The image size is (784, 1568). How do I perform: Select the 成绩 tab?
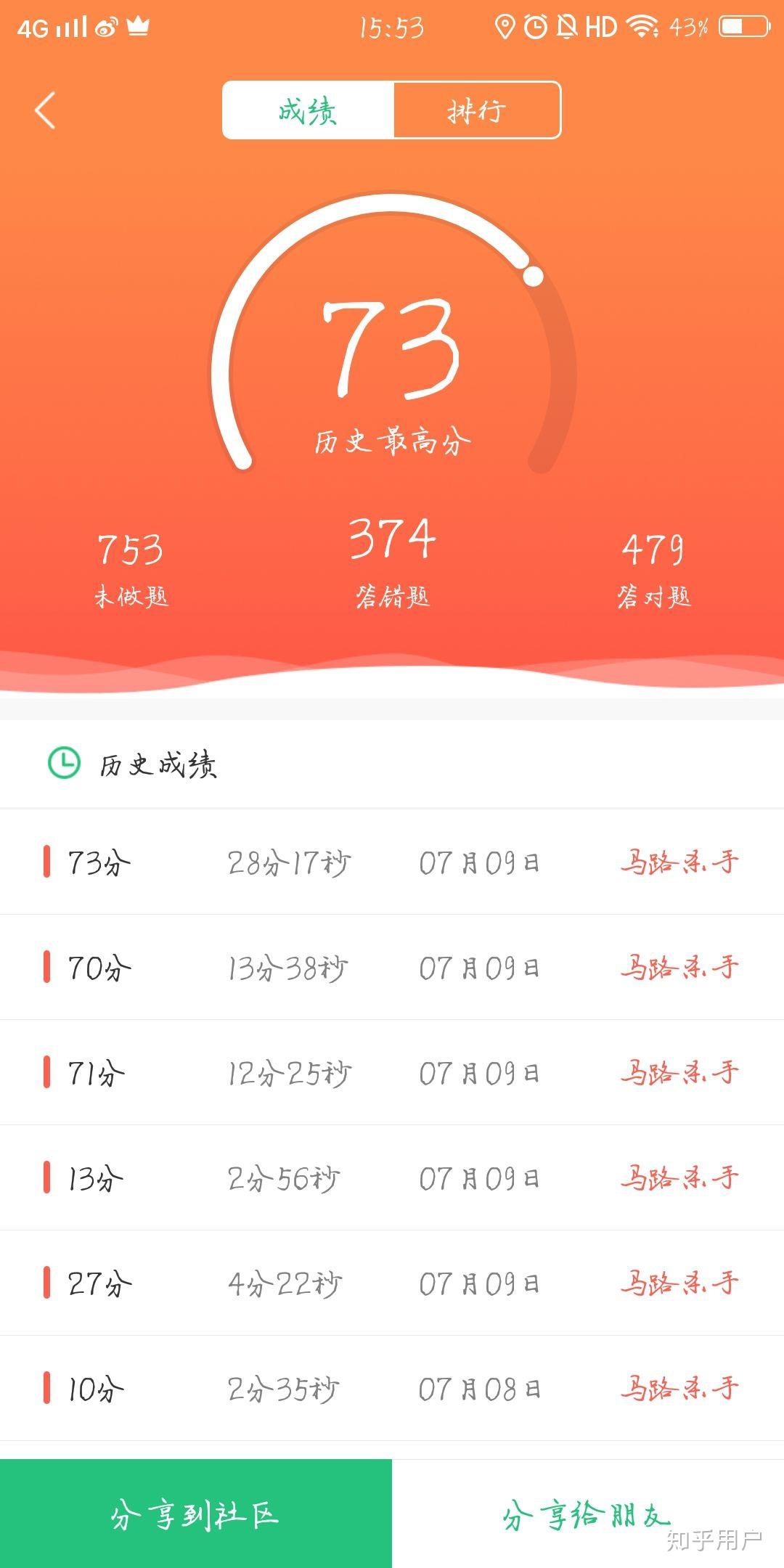click(x=308, y=111)
